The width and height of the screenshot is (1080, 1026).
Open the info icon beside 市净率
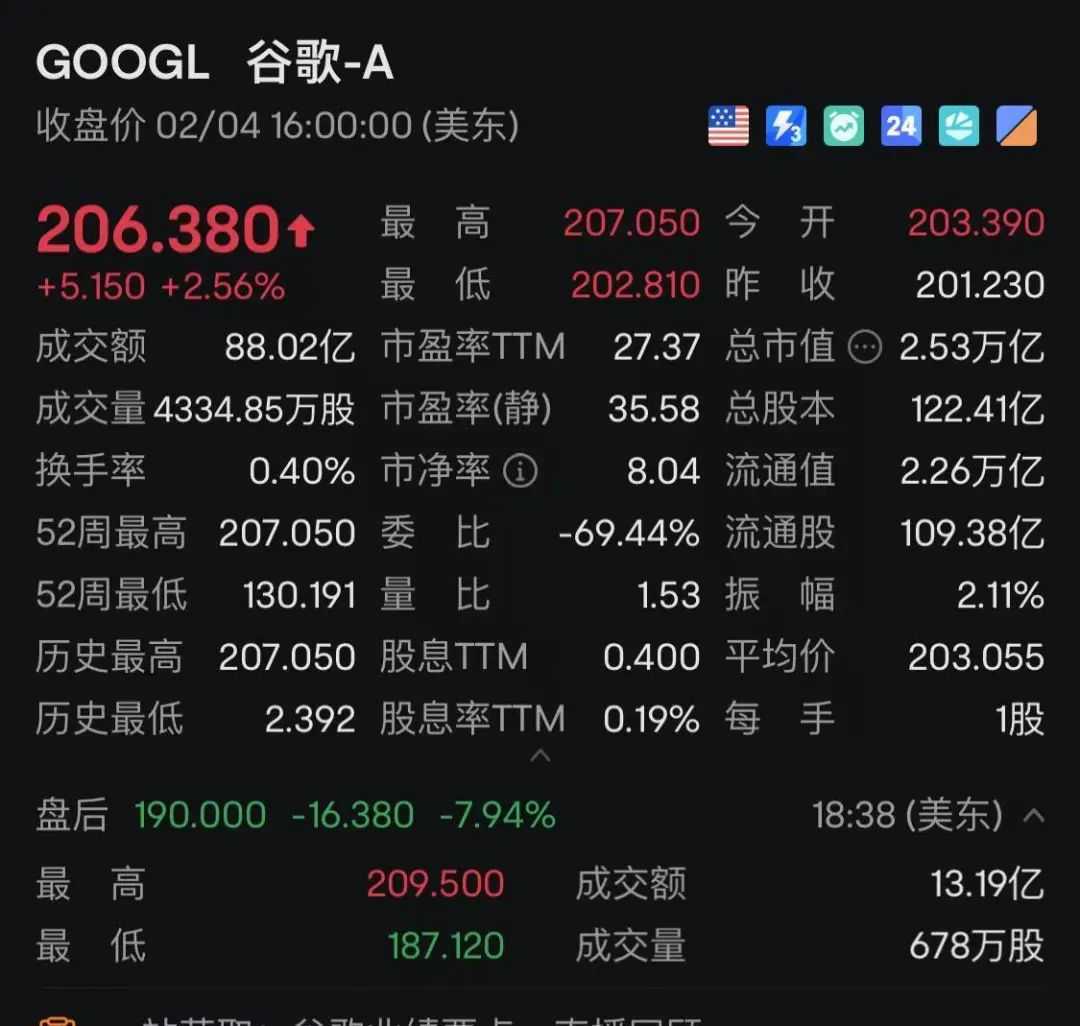(x=520, y=471)
